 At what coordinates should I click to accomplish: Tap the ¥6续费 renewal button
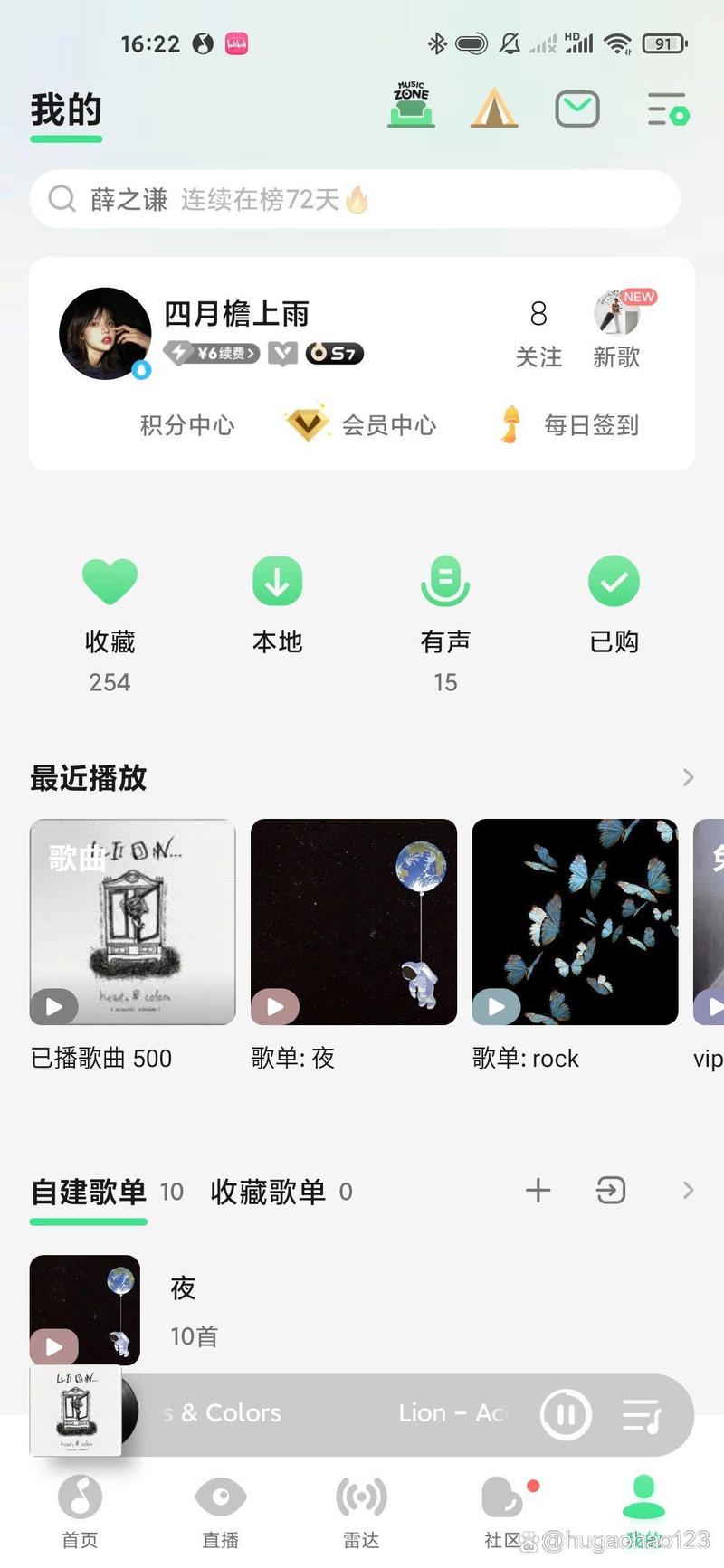point(212,353)
